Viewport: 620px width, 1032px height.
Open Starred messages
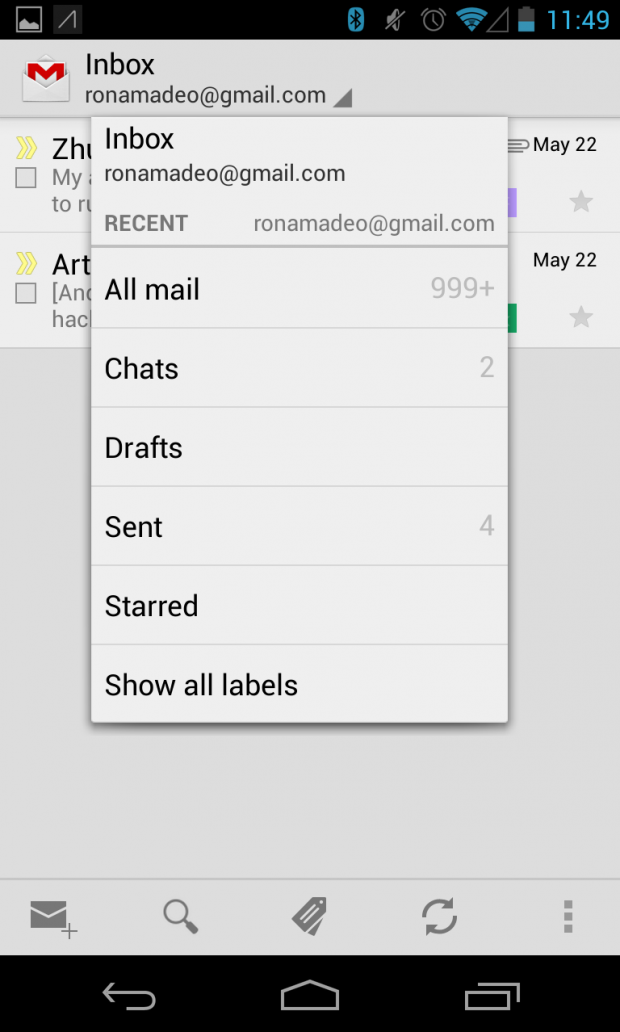(x=298, y=605)
